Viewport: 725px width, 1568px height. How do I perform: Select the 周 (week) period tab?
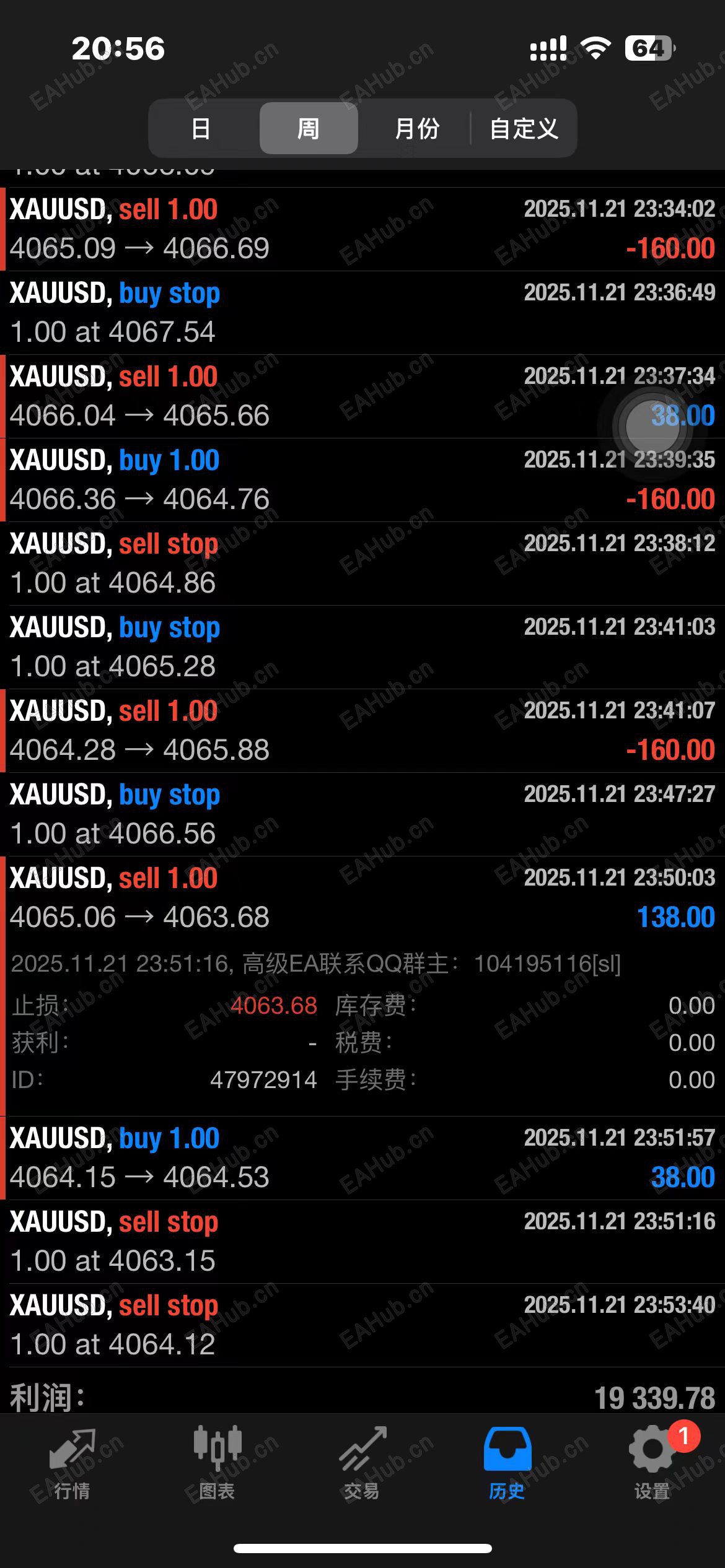pyautogui.click(x=308, y=129)
